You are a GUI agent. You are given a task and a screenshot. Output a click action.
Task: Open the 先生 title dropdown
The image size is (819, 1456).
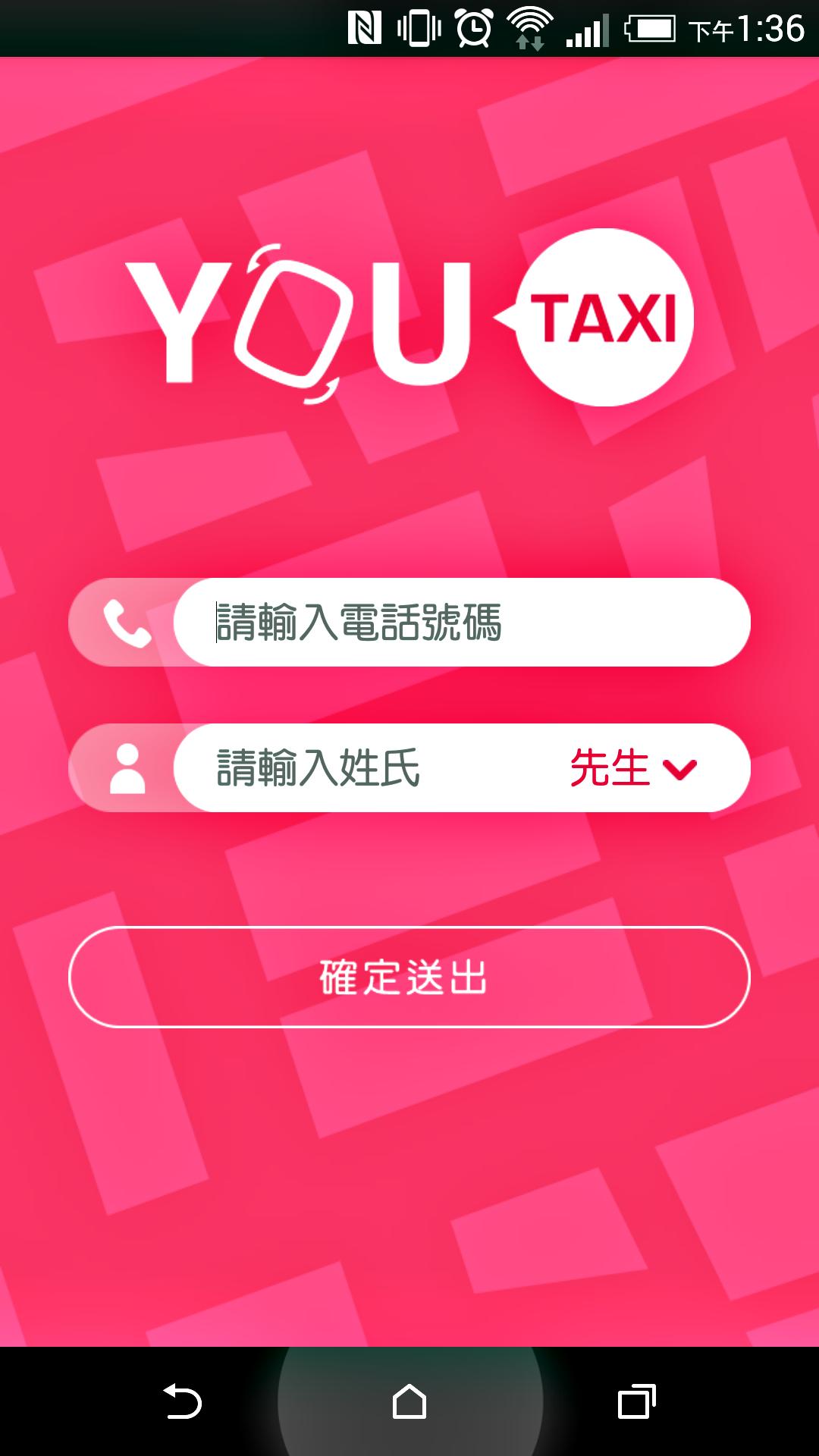point(633,768)
